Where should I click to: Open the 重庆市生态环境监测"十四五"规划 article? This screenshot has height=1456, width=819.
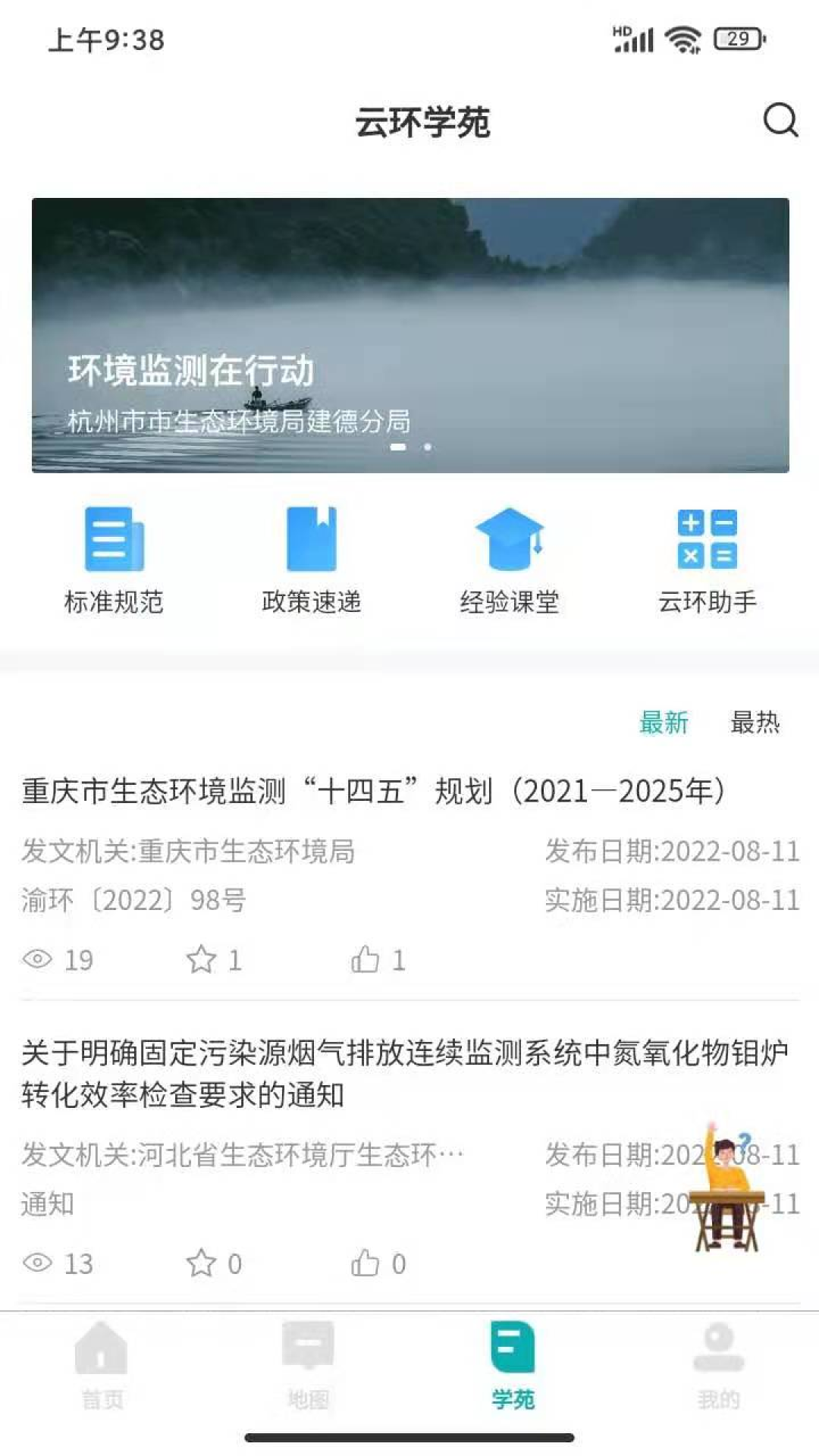373,791
